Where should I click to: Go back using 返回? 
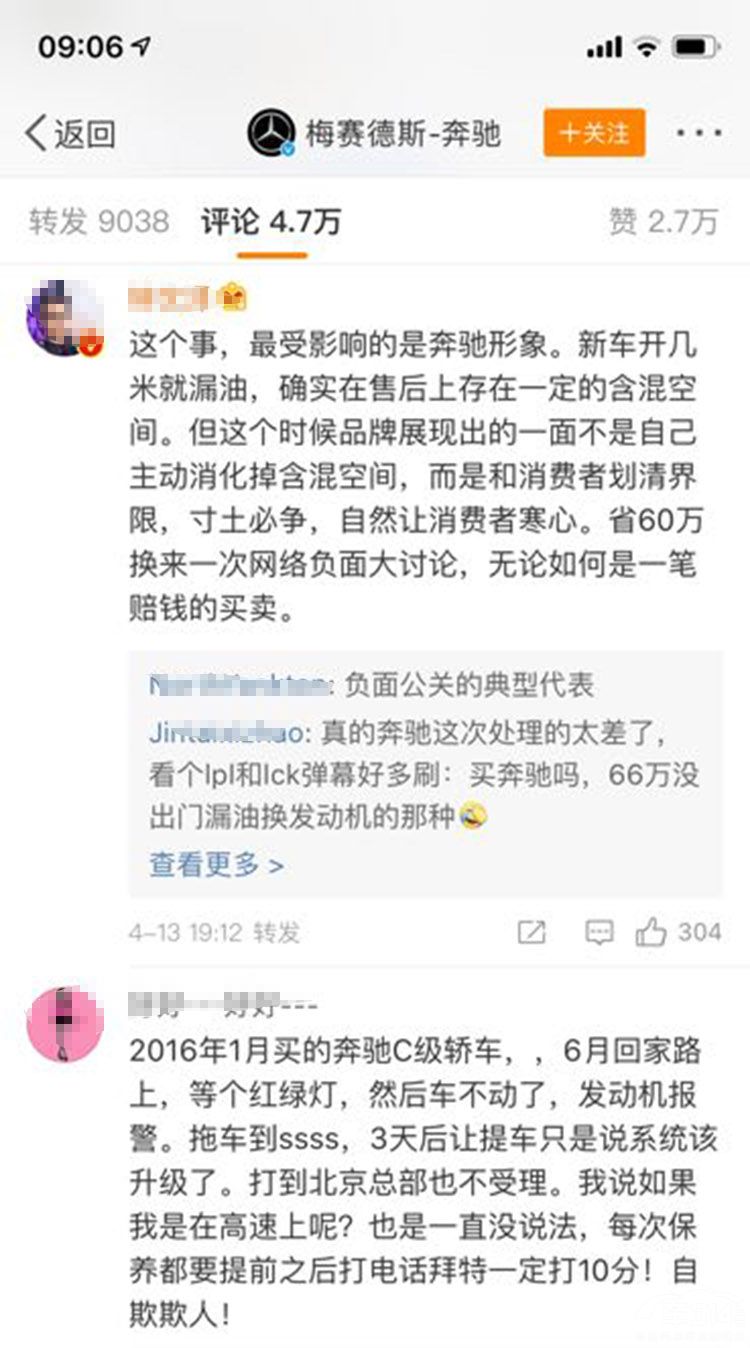click(x=70, y=133)
